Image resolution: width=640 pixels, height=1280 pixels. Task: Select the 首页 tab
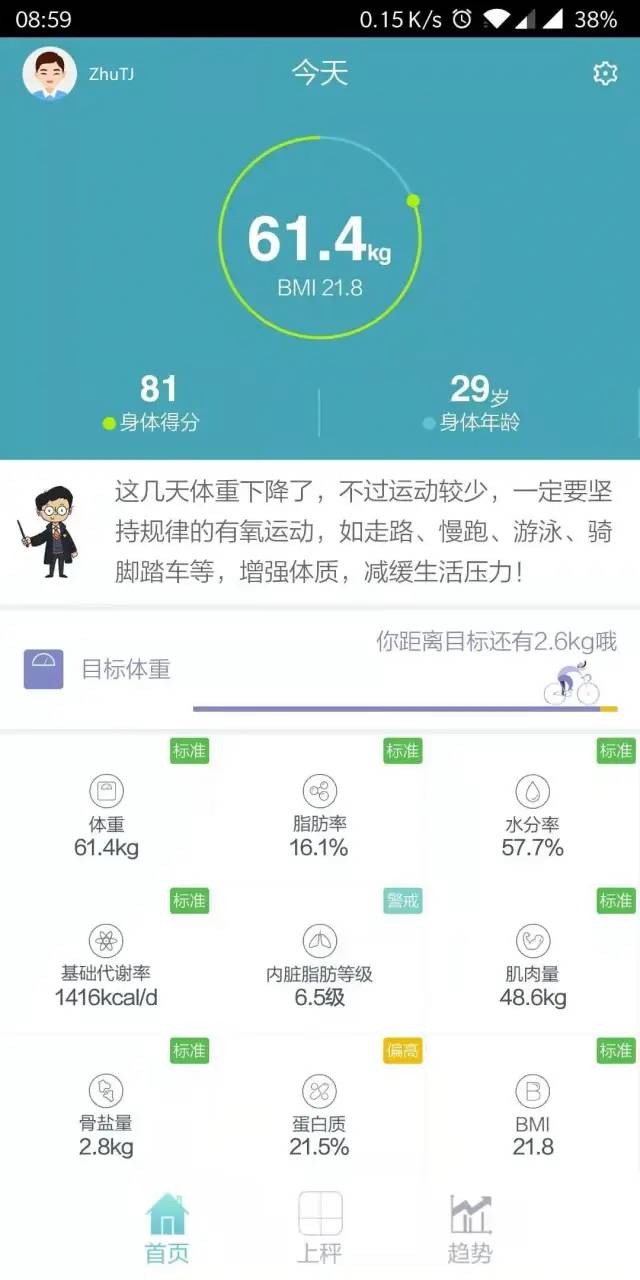(167, 1227)
